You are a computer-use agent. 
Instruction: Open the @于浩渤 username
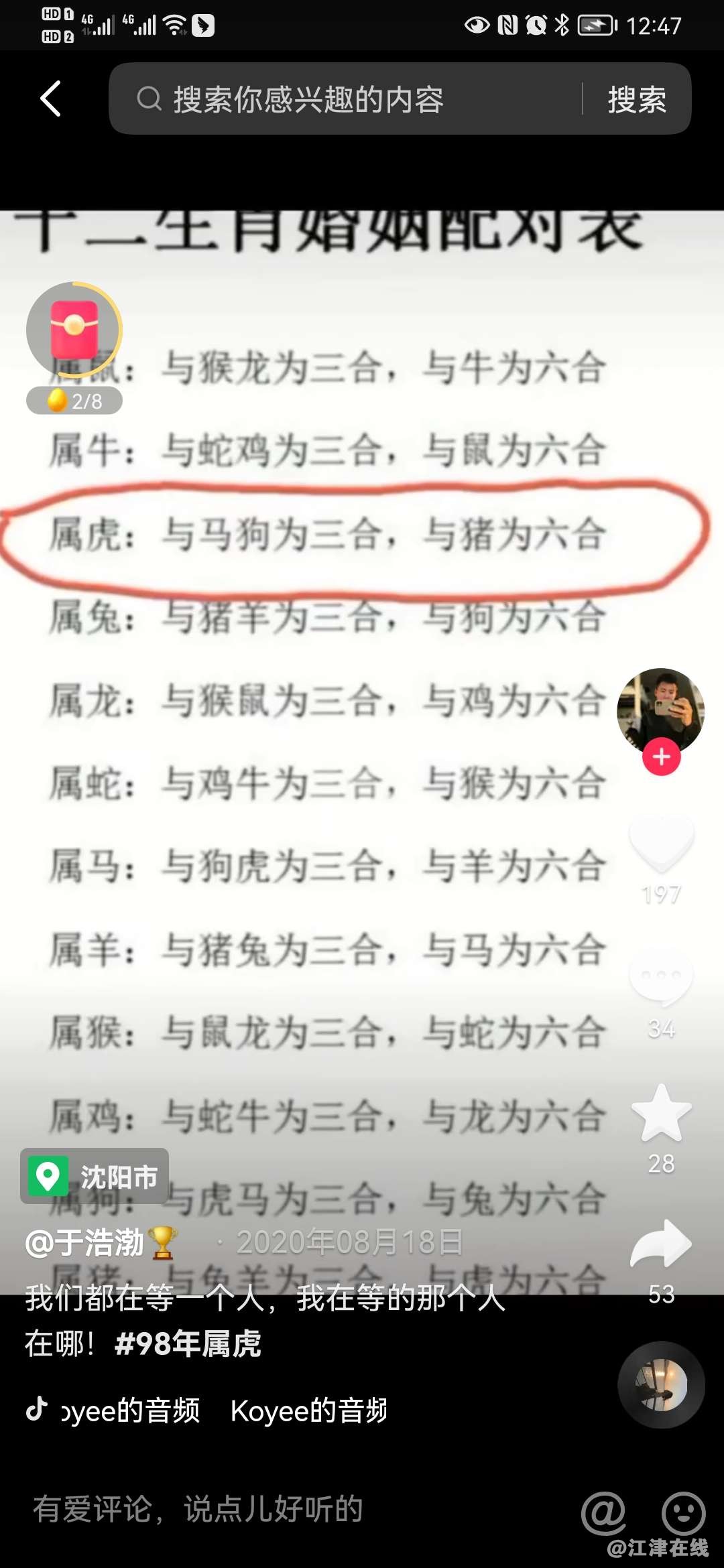[86, 1243]
